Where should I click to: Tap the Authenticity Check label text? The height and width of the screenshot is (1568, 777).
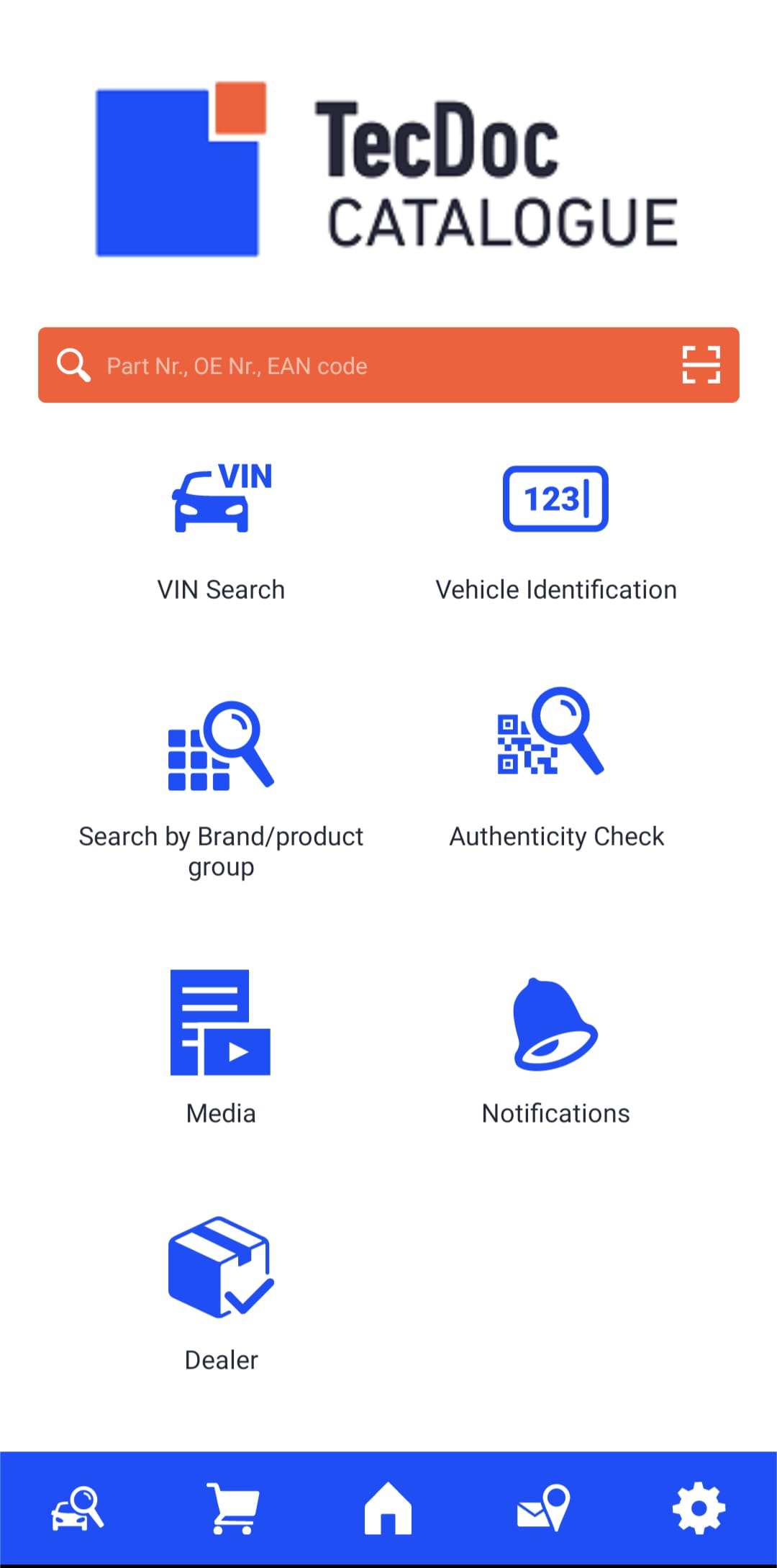coord(556,835)
